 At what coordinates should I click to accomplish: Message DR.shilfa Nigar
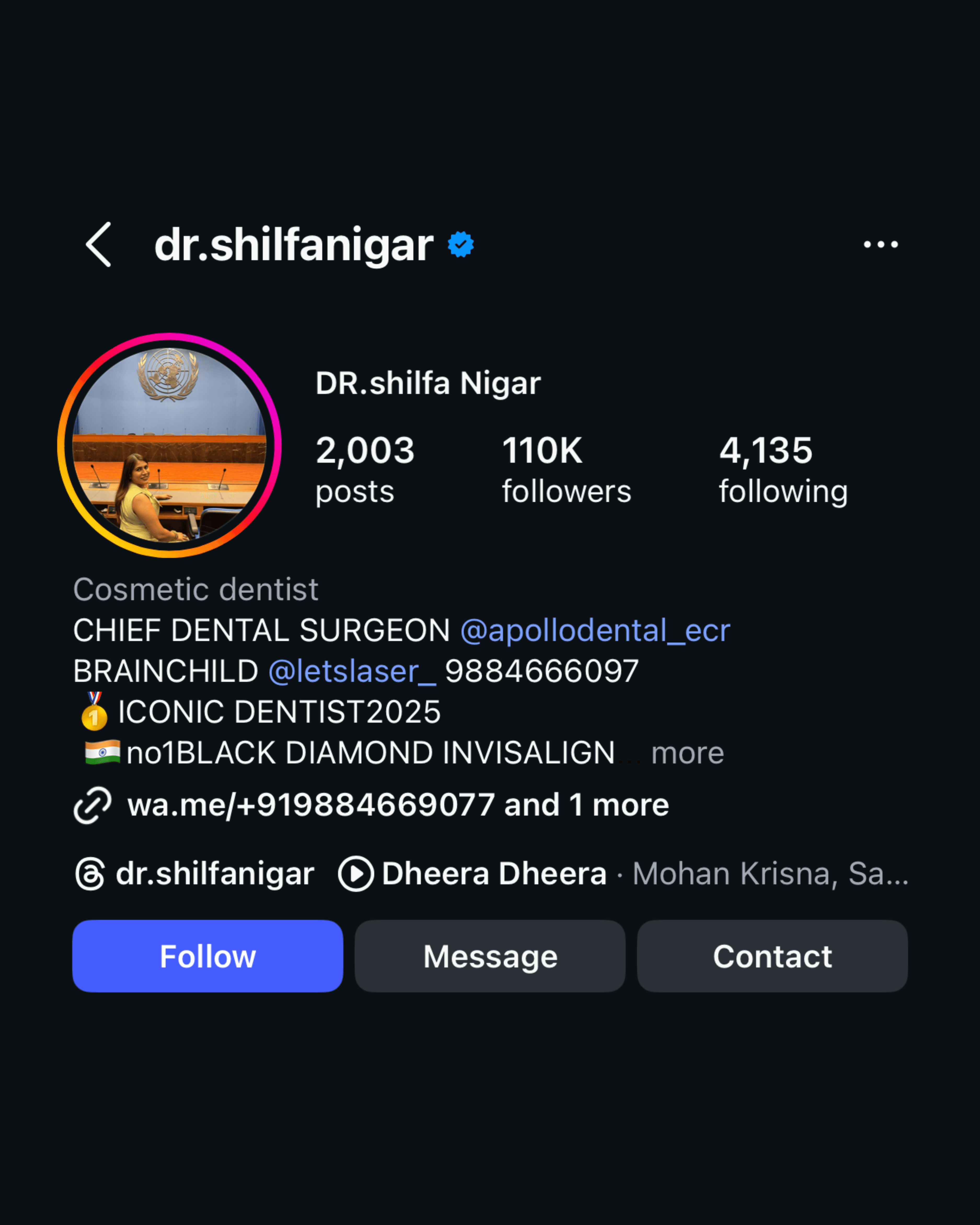click(490, 956)
